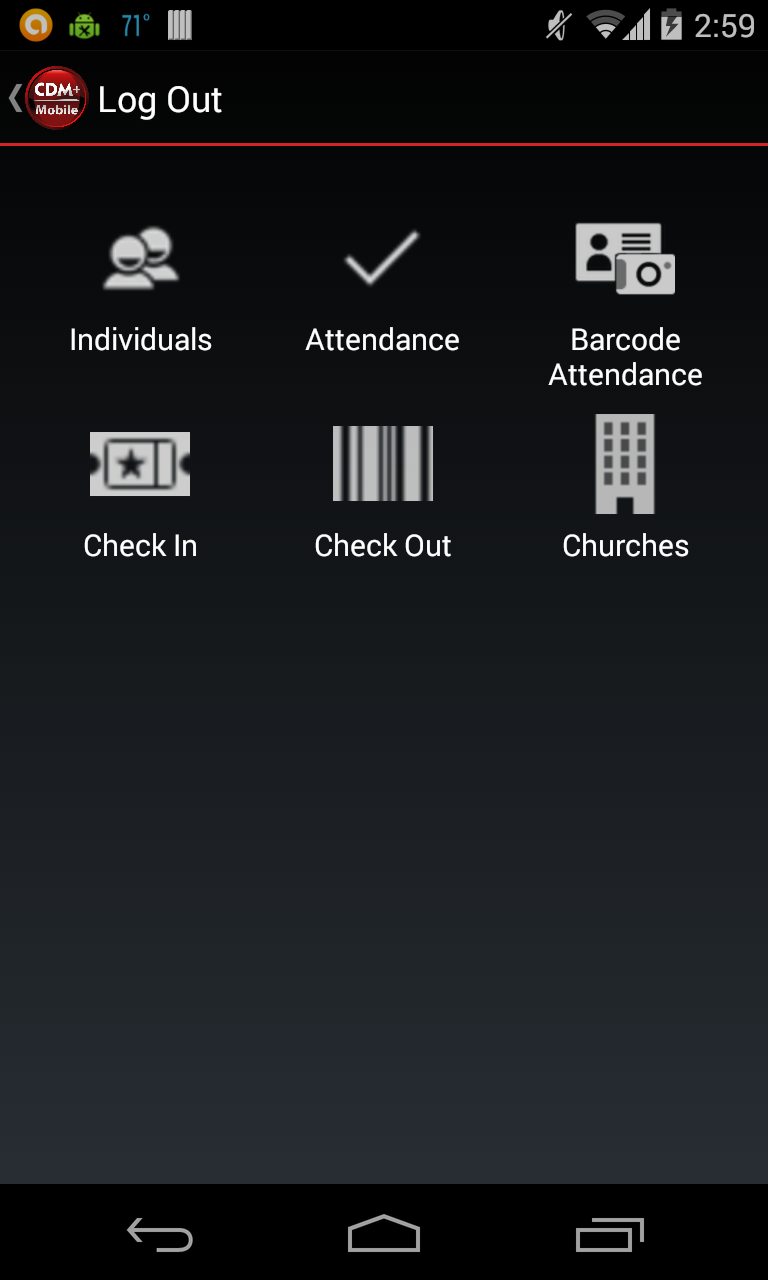Tap Log Out in the app bar

pyautogui.click(x=159, y=100)
